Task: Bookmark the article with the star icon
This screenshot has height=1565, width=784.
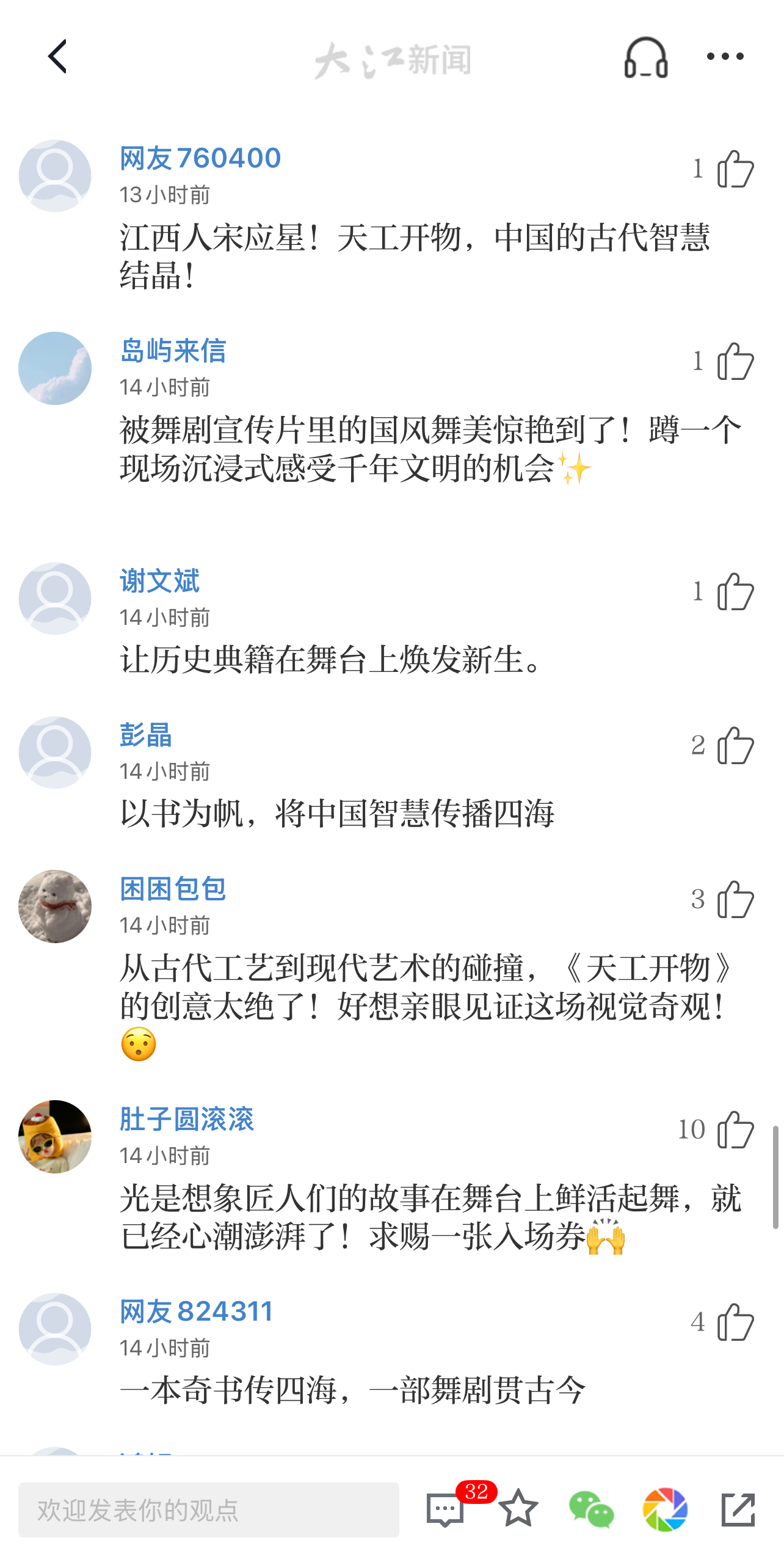Action: tap(518, 1508)
